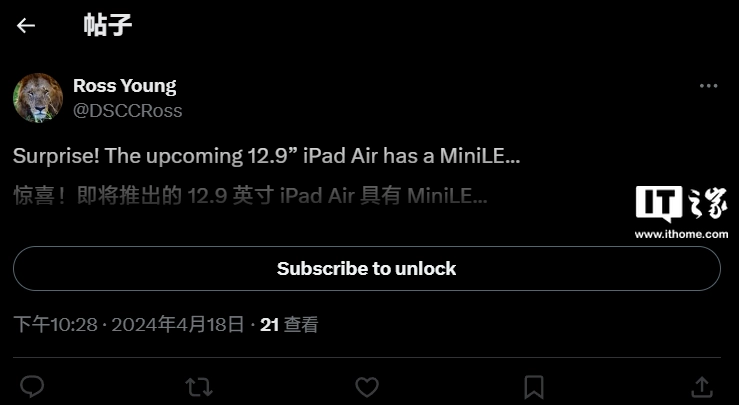The width and height of the screenshot is (739, 405).
Task: Go back using the arrow icon
Action: pyautogui.click(x=26, y=26)
